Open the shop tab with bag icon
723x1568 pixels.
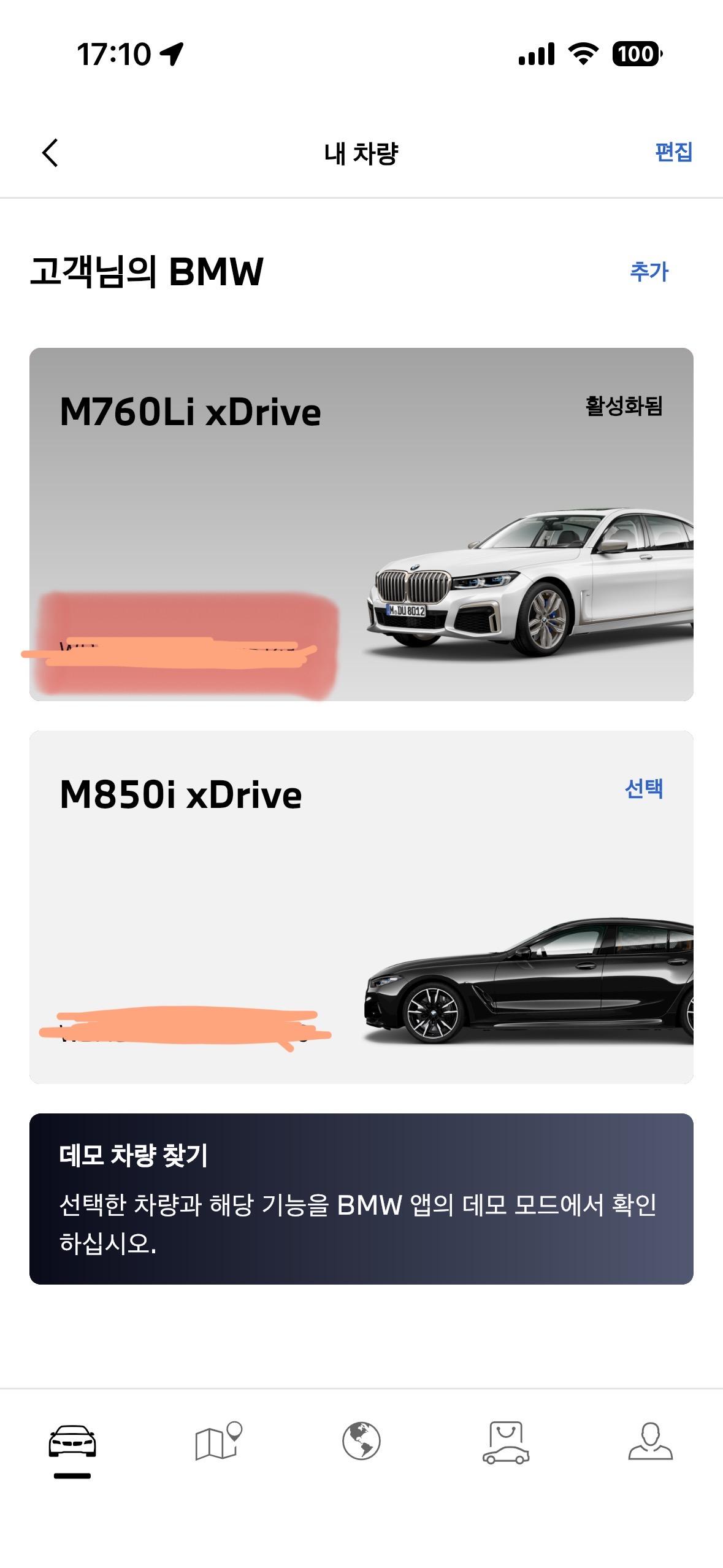pyautogui.click(x=506, y=1442)
